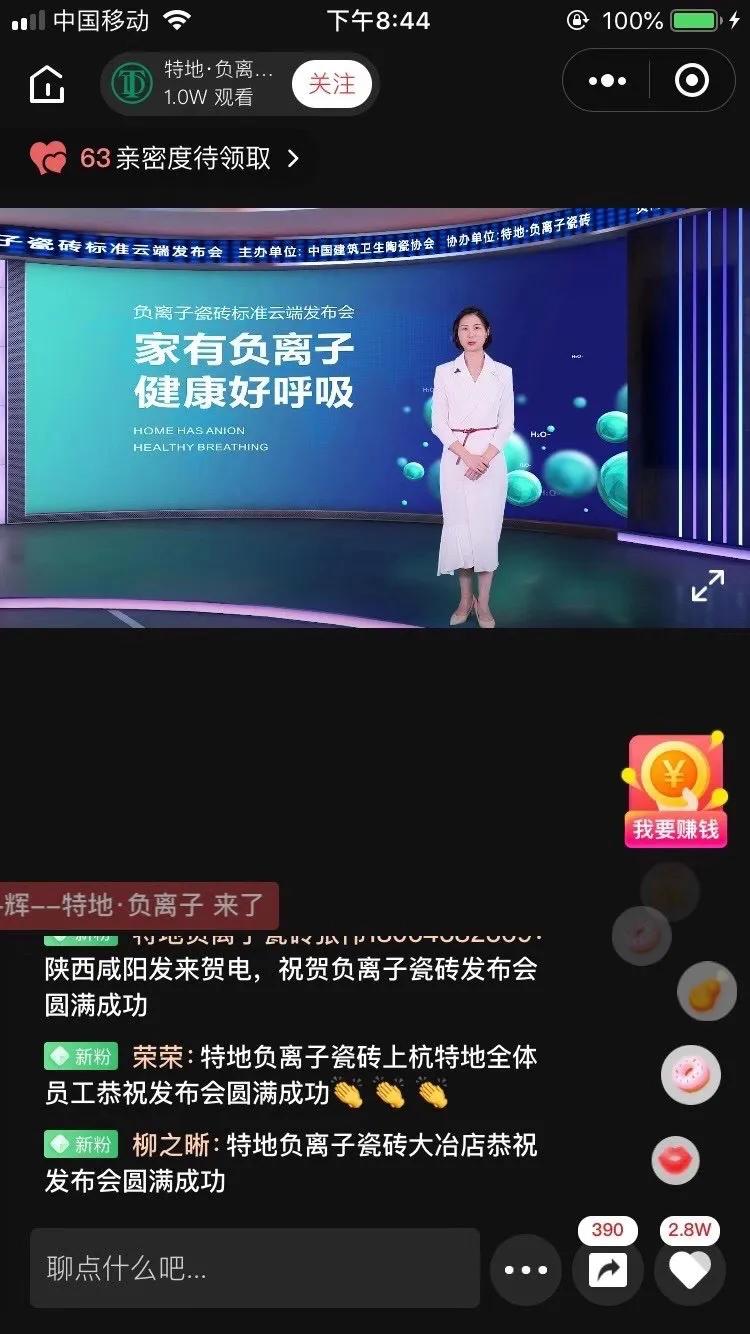
Task: Click the 关注 follow button
Action: 332,84
